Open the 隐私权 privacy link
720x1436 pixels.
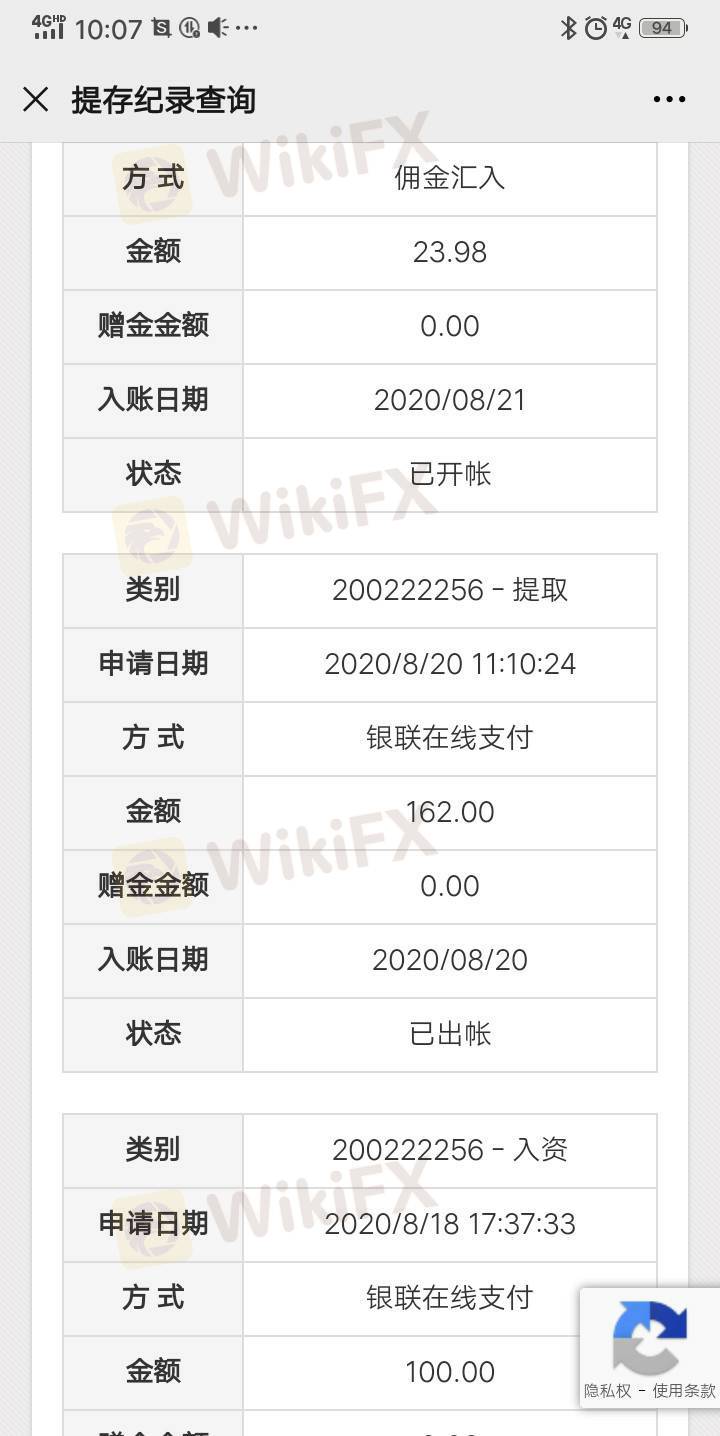pyautogui.click(x=608, y=1391)
